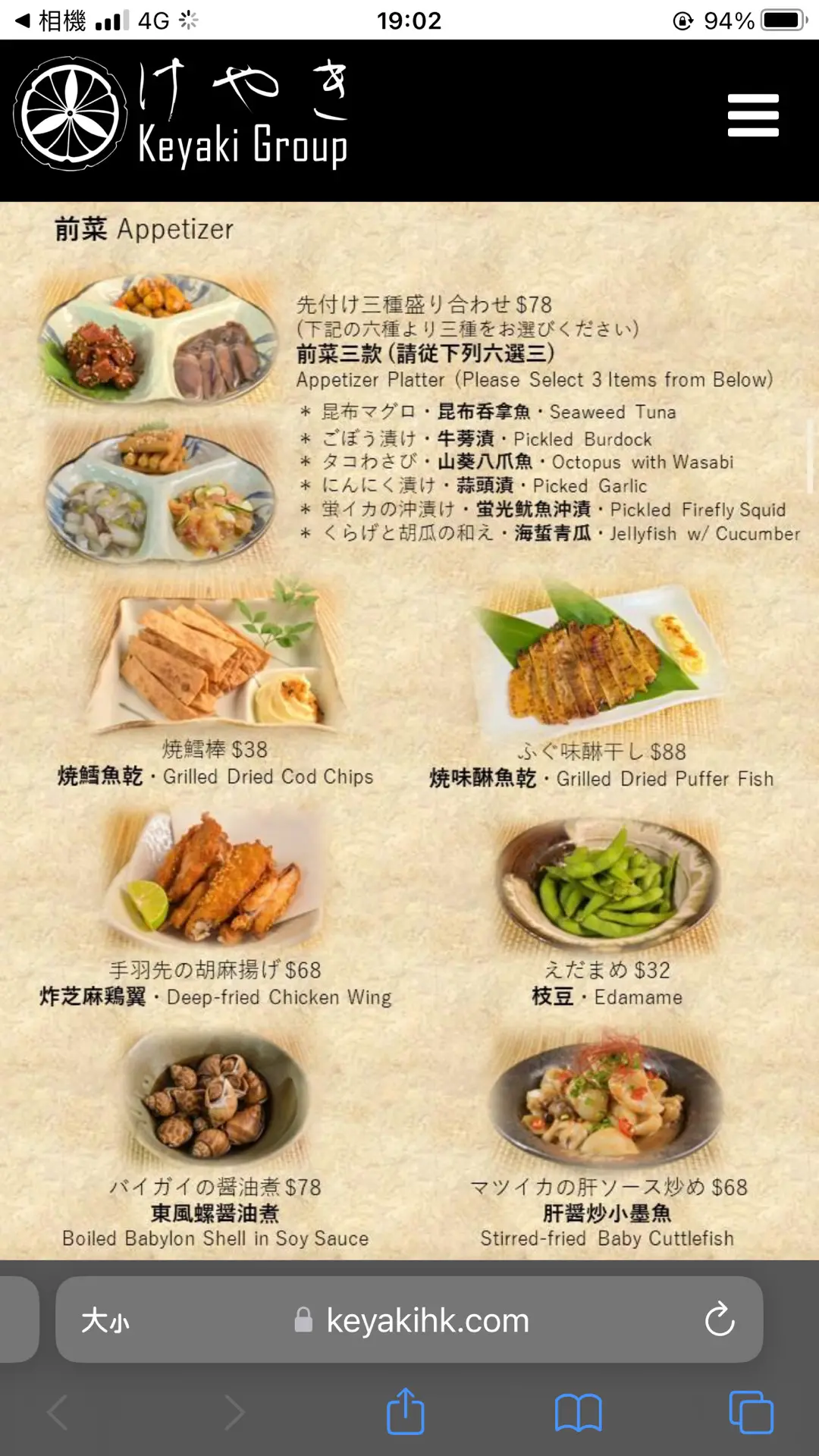819x1456 pixels.
Task: Open the text size options
Action: [105, 1321]
